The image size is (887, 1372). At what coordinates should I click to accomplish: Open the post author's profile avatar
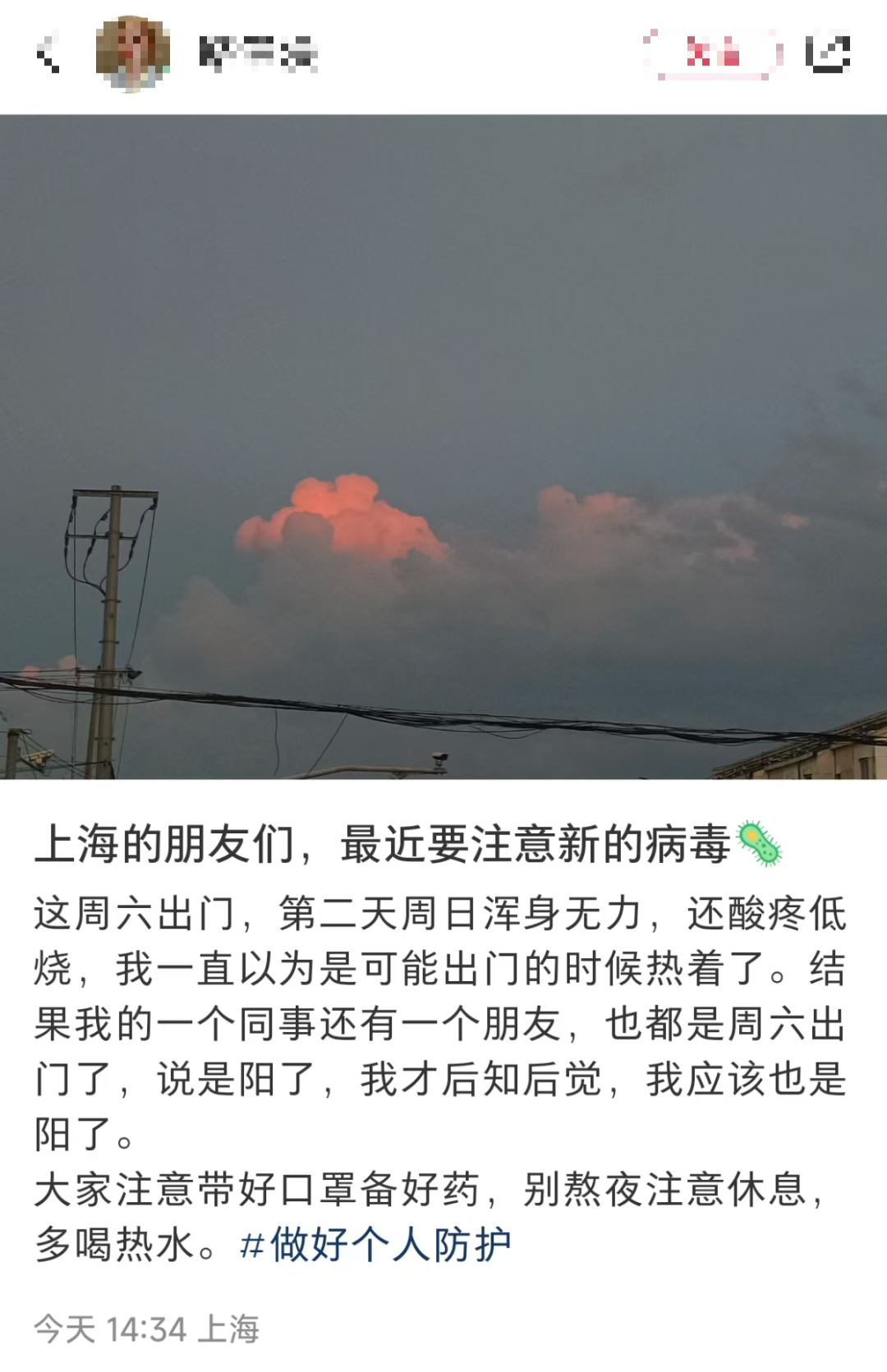(133, 53)
